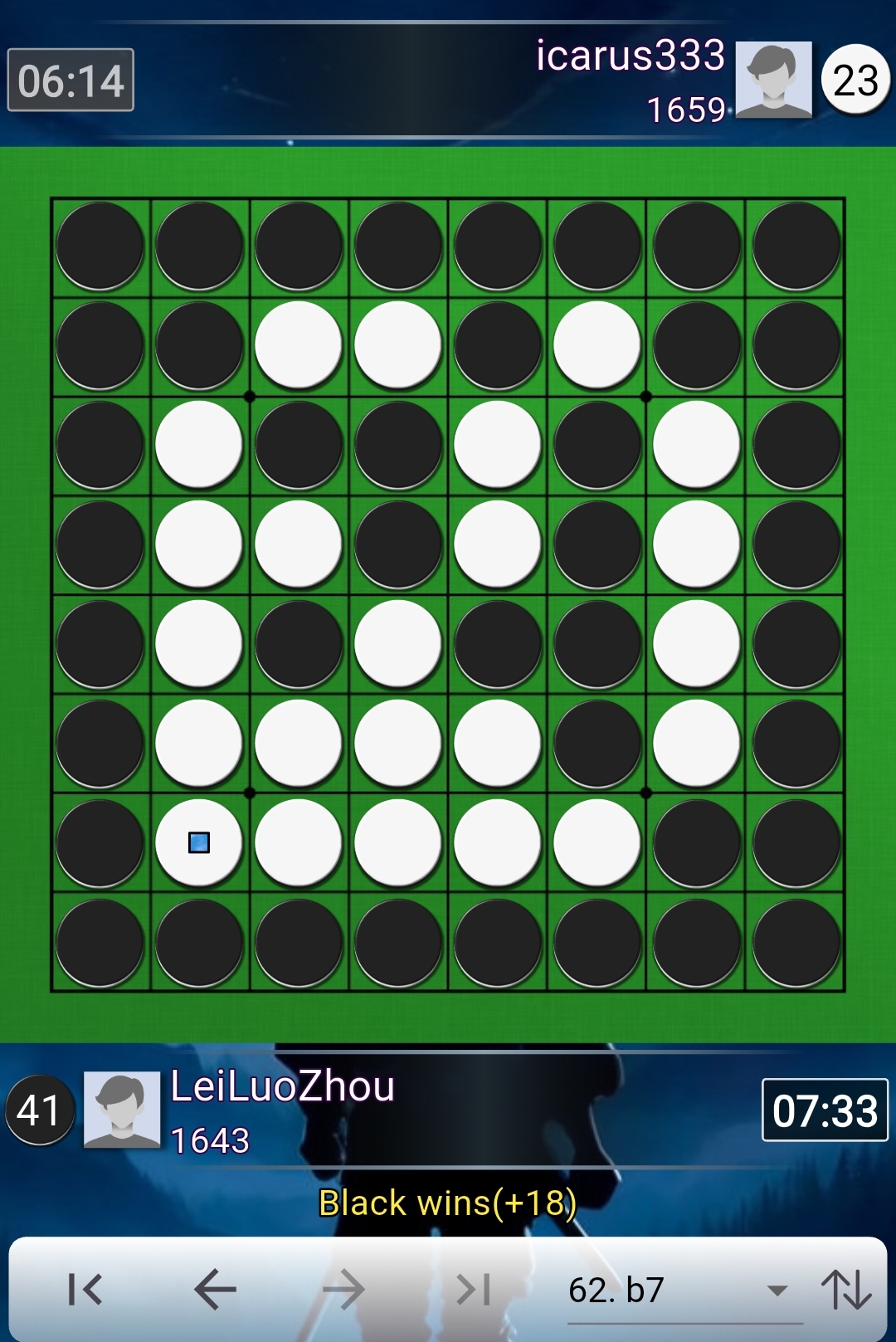Image resolution: width=896 pixels, height=1342 pixels.
Task: Step forward one move
Action: [x=343, y=1289]
